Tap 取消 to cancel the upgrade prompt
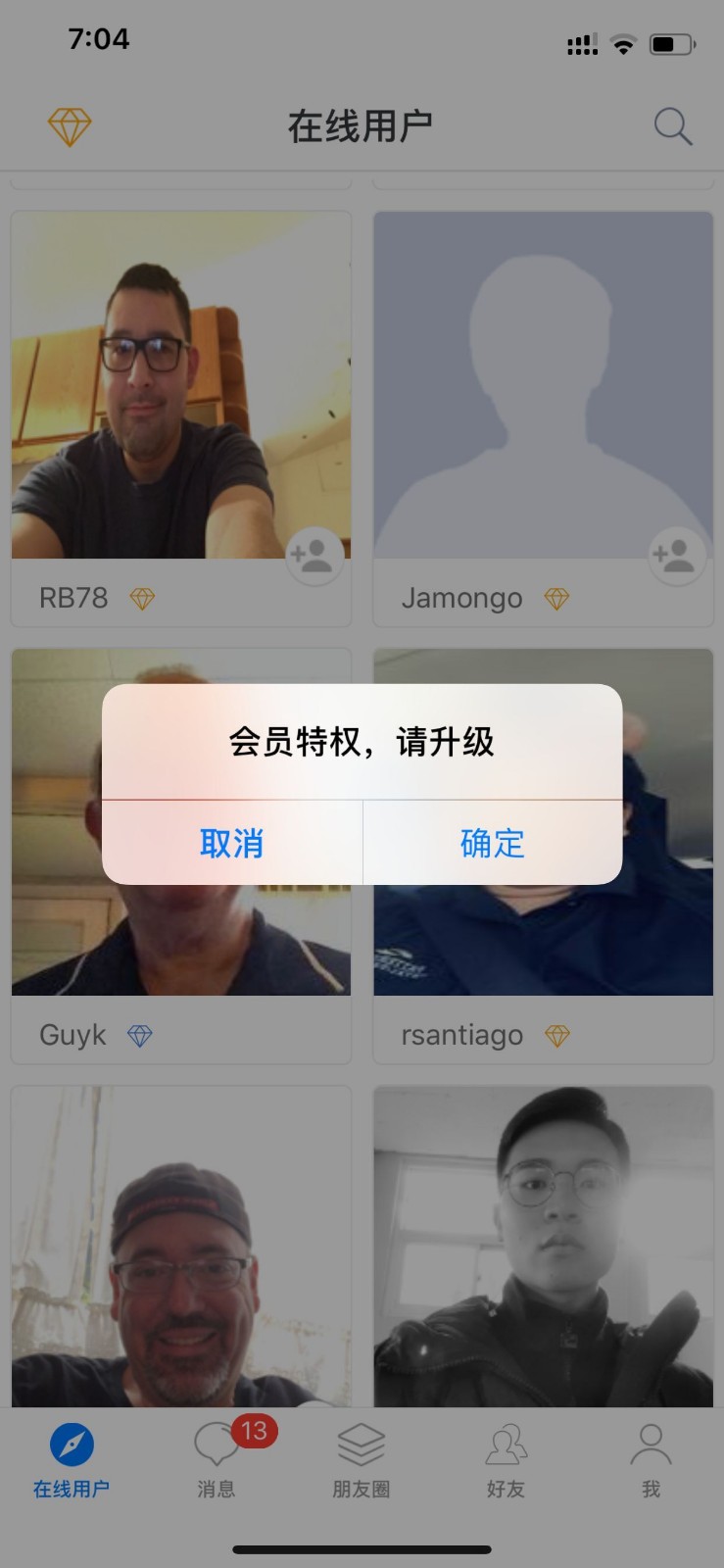This screenshot has width=724, height=1568. [231, 843]
